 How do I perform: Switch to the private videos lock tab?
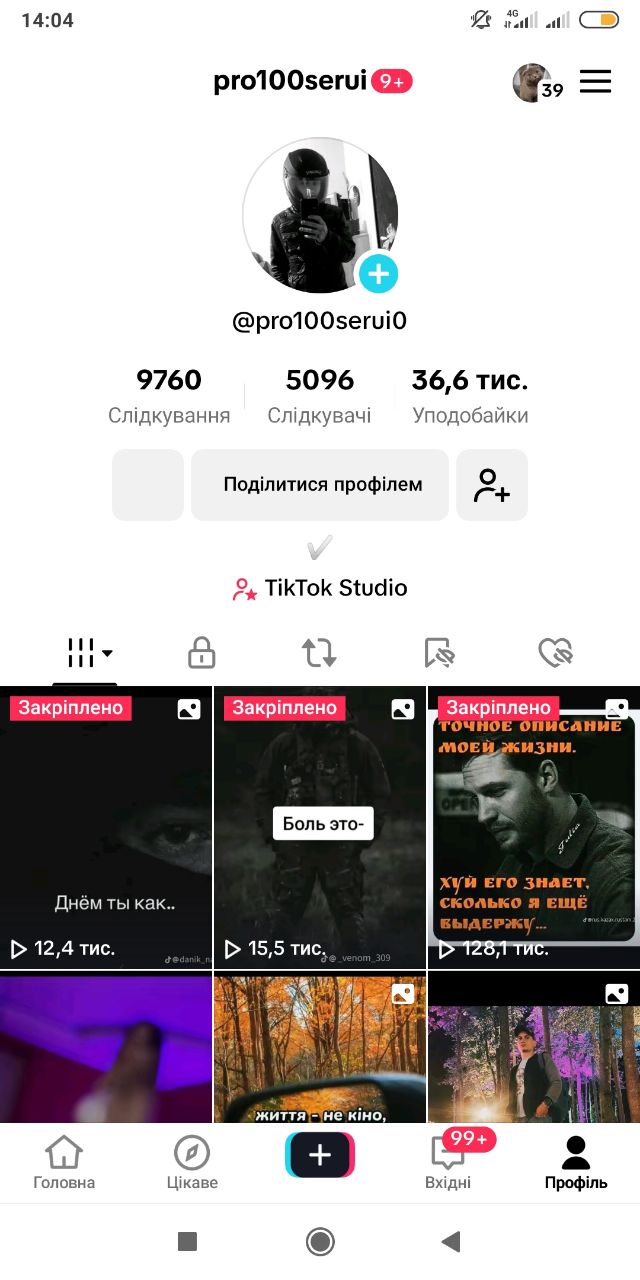pyautogui.click(x=202, y=653)
